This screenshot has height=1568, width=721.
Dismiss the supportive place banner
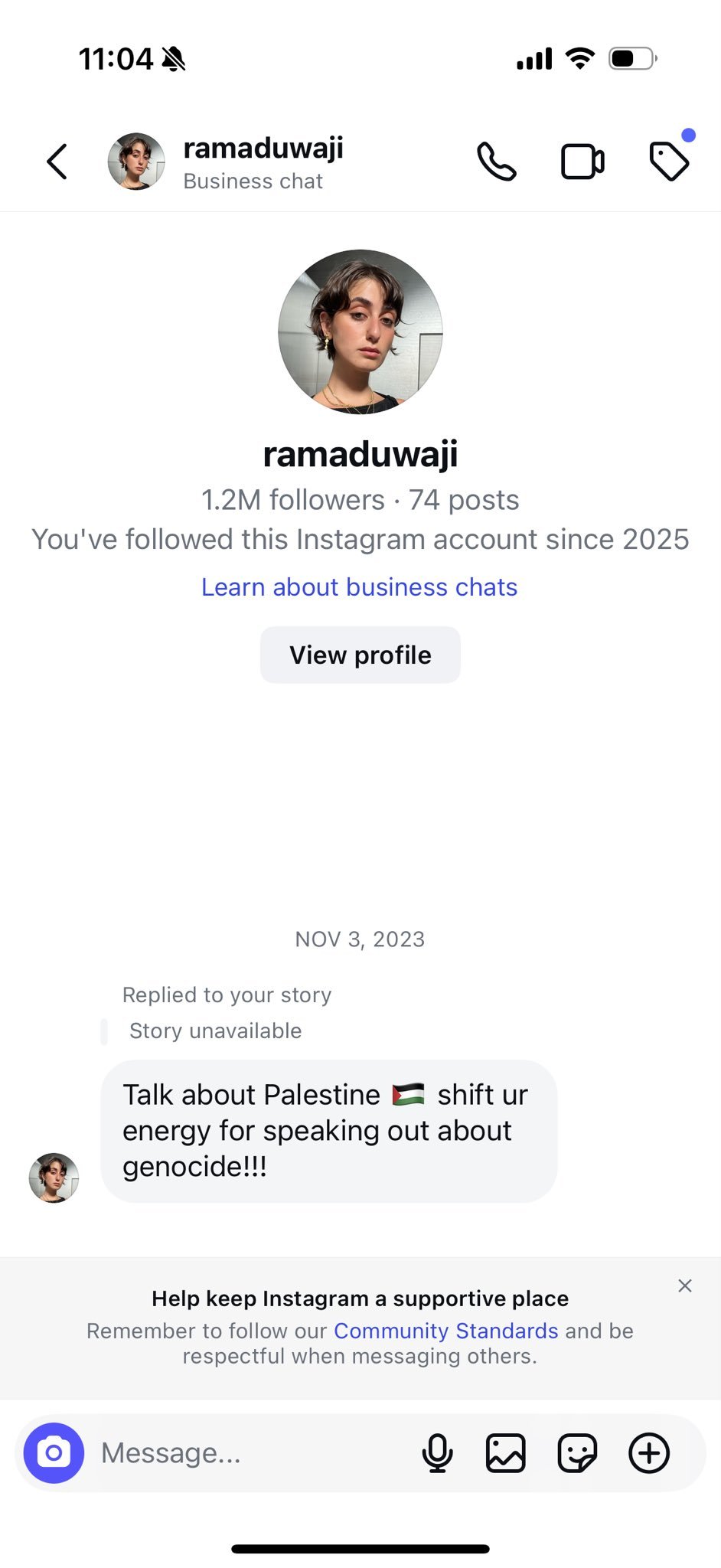coord(685,1285)
